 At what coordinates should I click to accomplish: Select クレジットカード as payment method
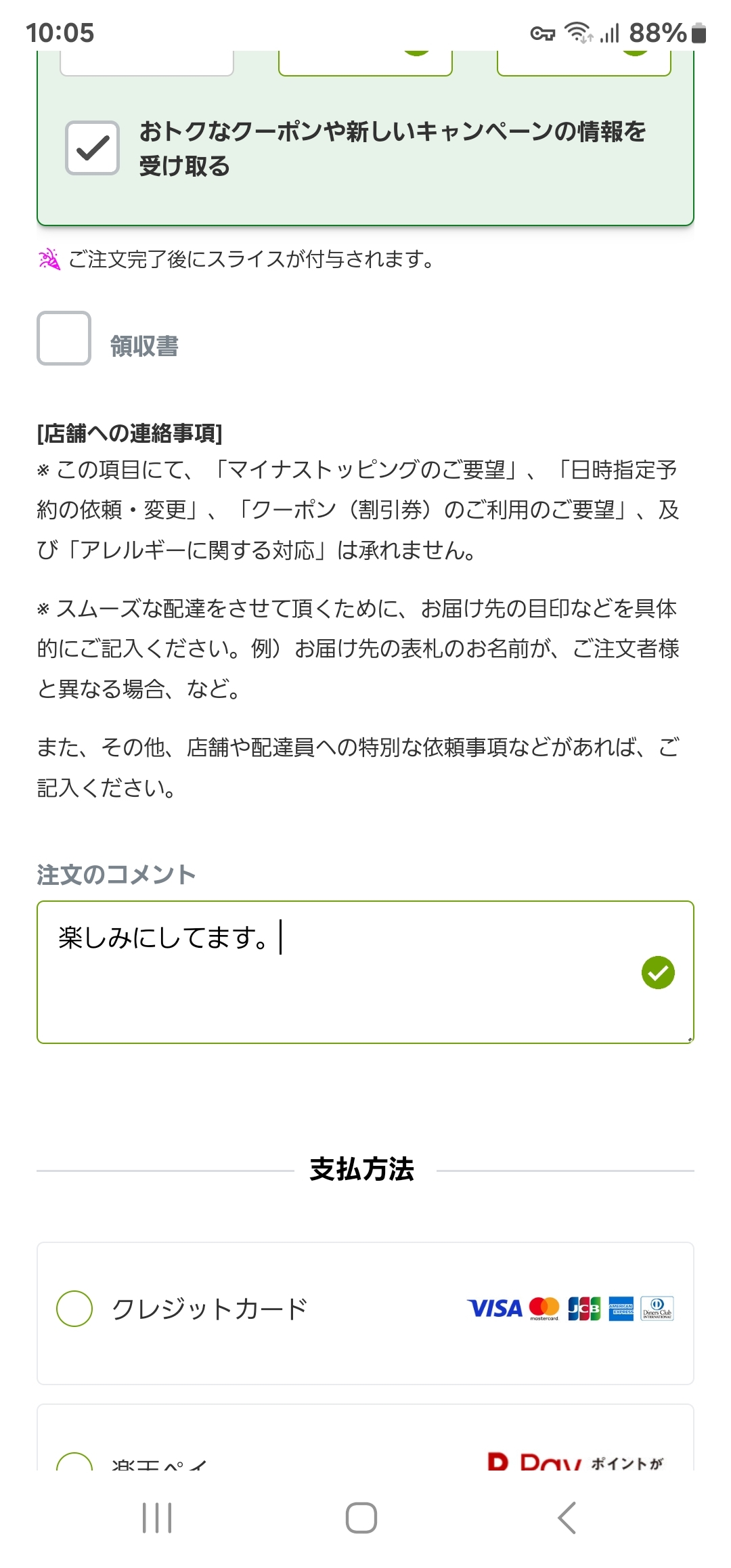[74, 1308]
